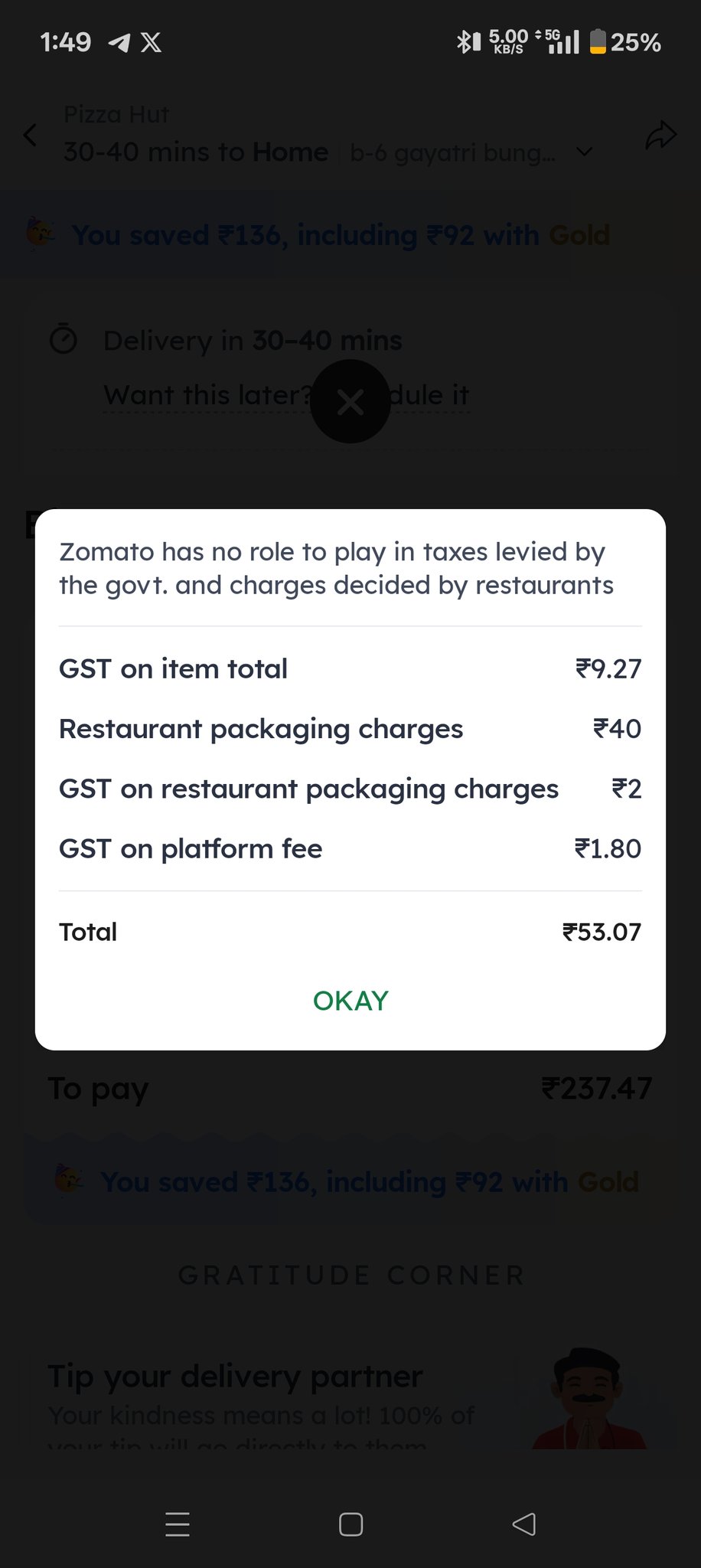Screen dimensions: 701x1568
Task: Dismiss the popup with the X button
Action: pos(350,402)
